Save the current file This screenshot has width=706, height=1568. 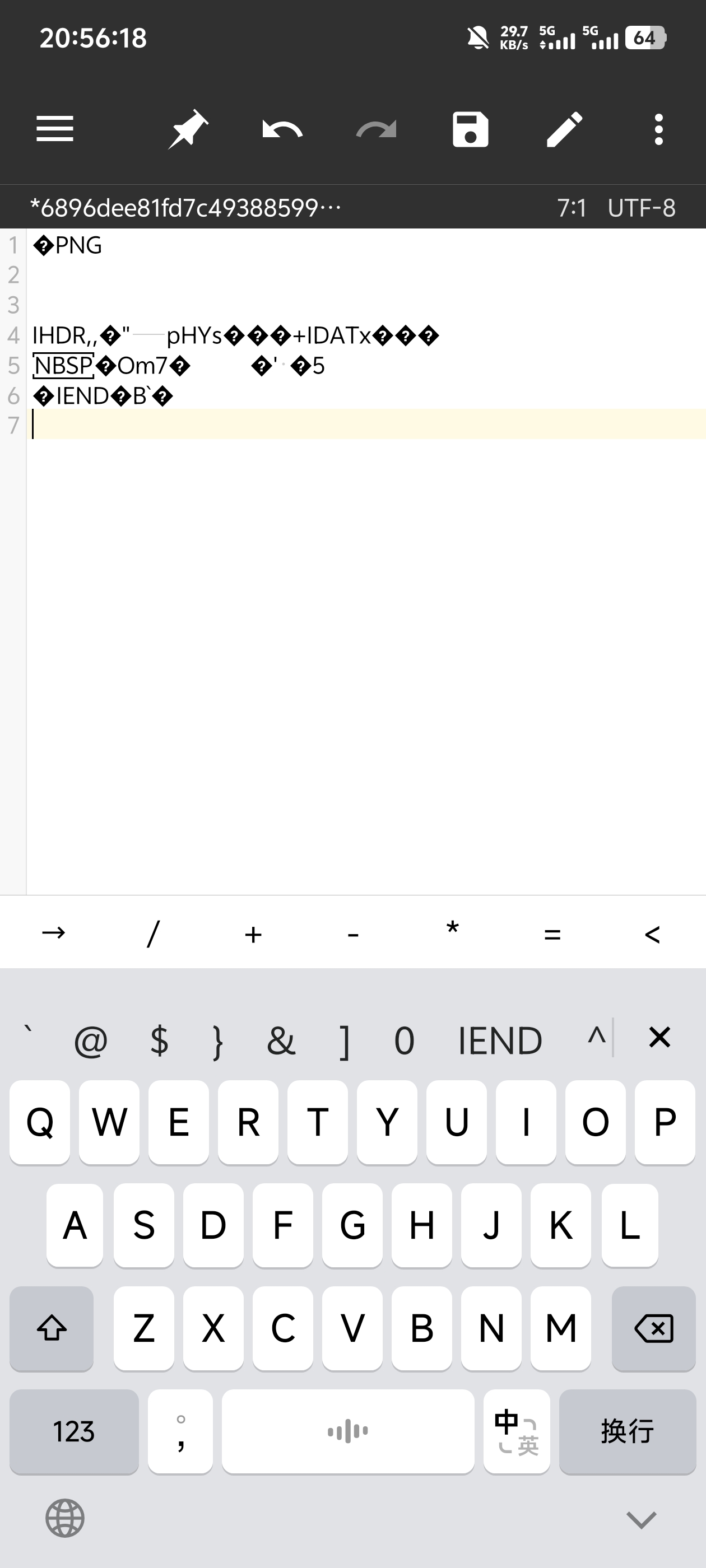(470, 129)
